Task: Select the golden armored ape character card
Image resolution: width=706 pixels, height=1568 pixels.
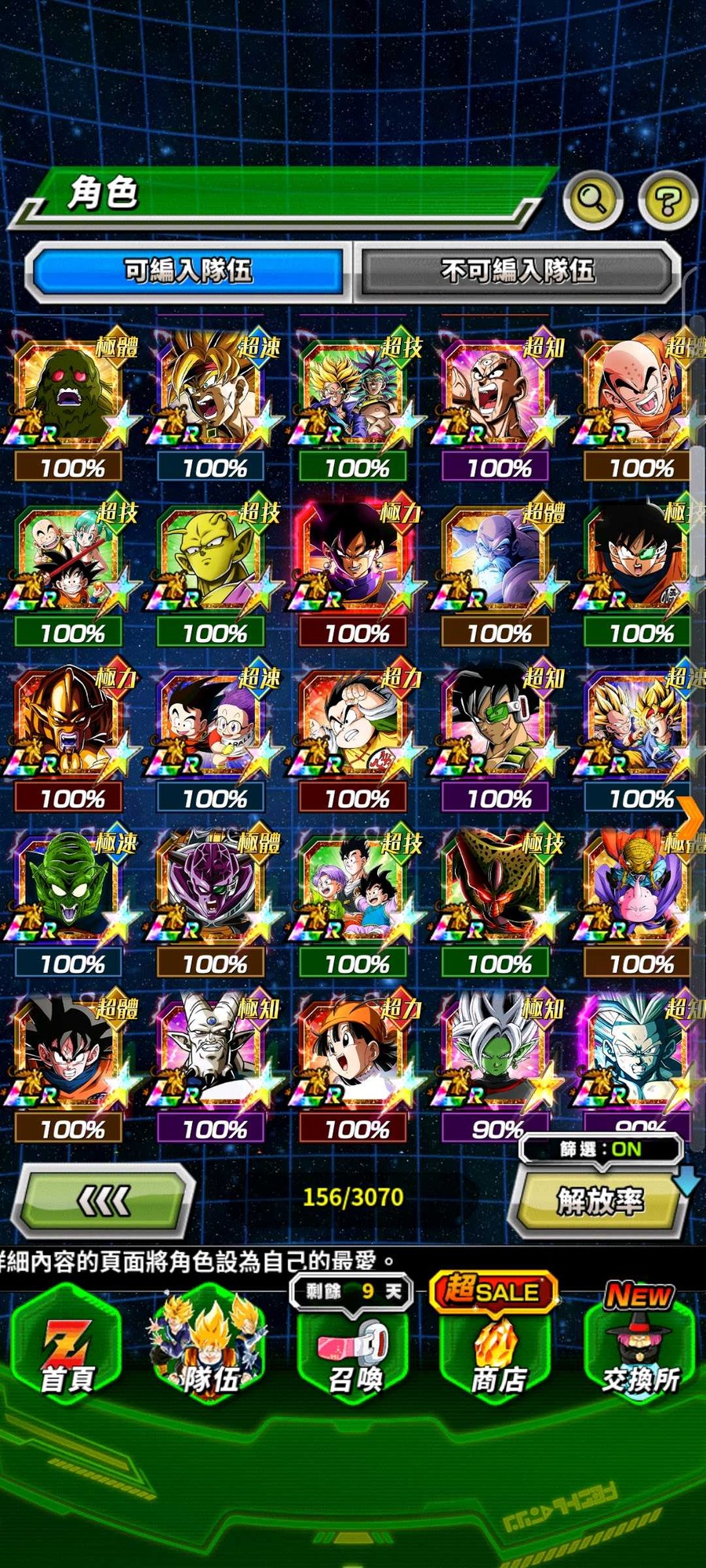Action: 71,725
